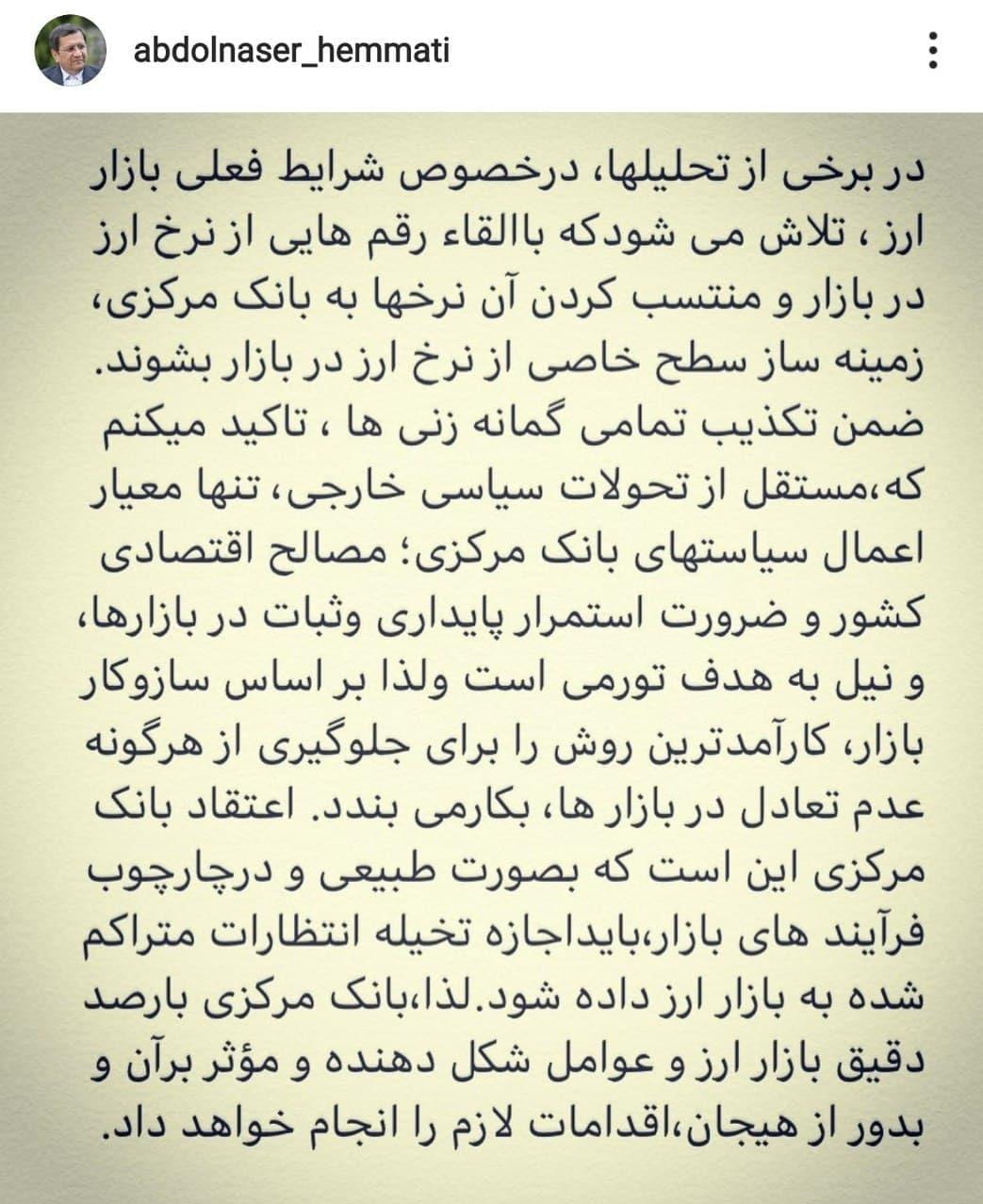Viewport: 983px width, 1204px height.
Task: Tap the abdolnaser_hemmati username
Action: [291, 51]
